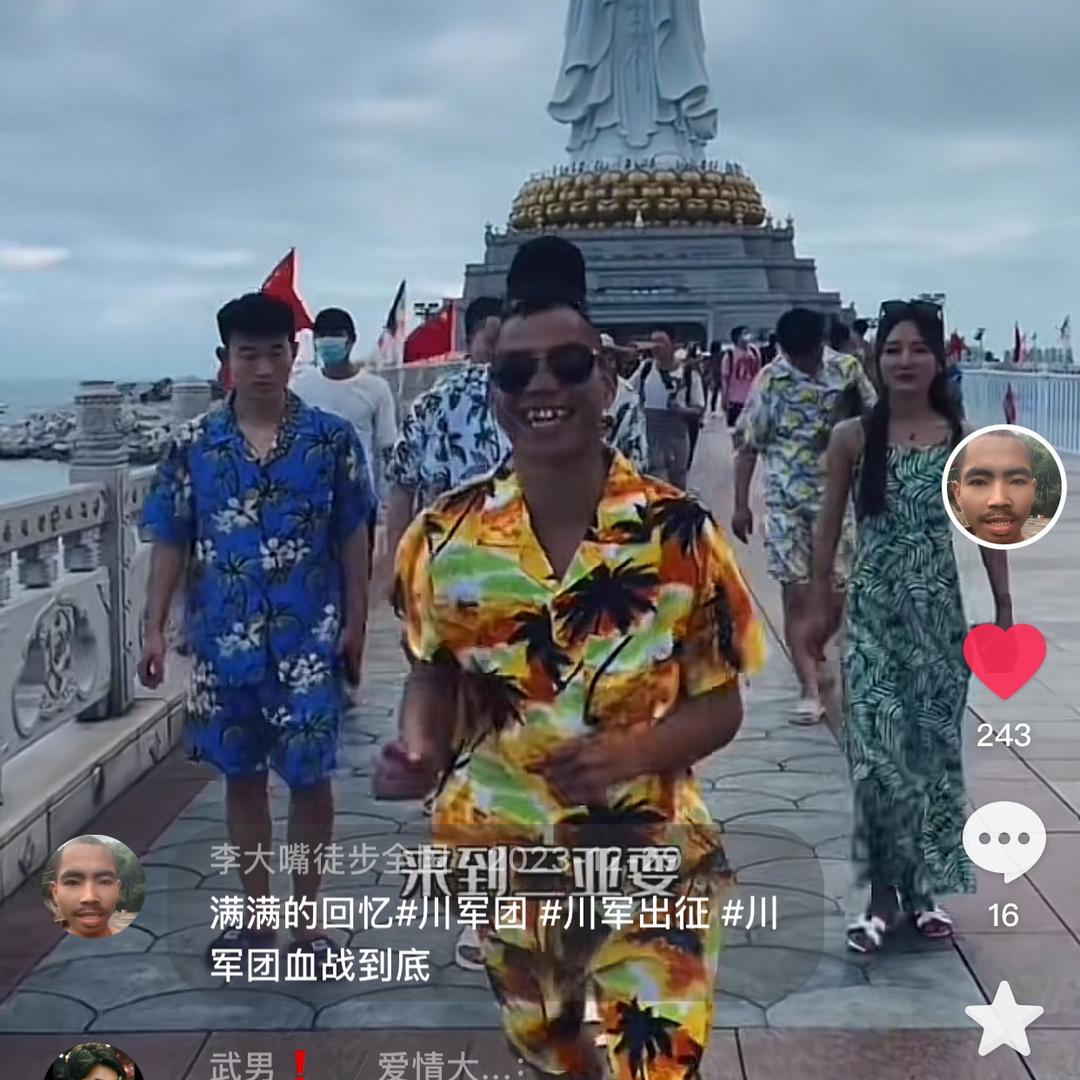Open the user 武男
Viewport: 1080px width, 1080px height.
[242, 1066]
